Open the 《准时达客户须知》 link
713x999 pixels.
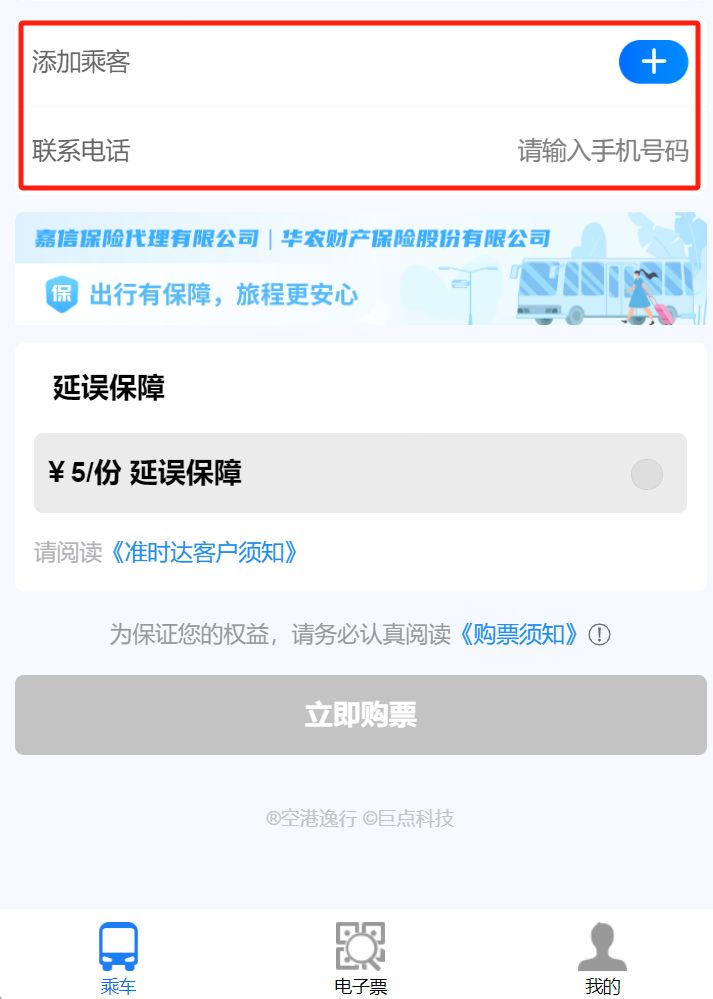point(204,553)
